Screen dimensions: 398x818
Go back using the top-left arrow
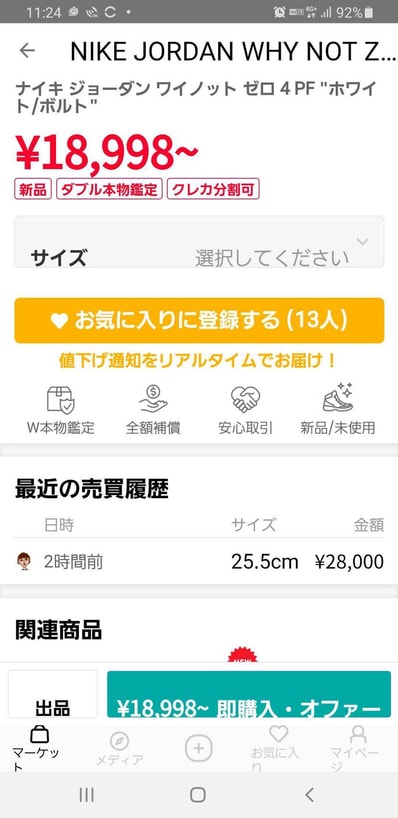tap(27, 50)
